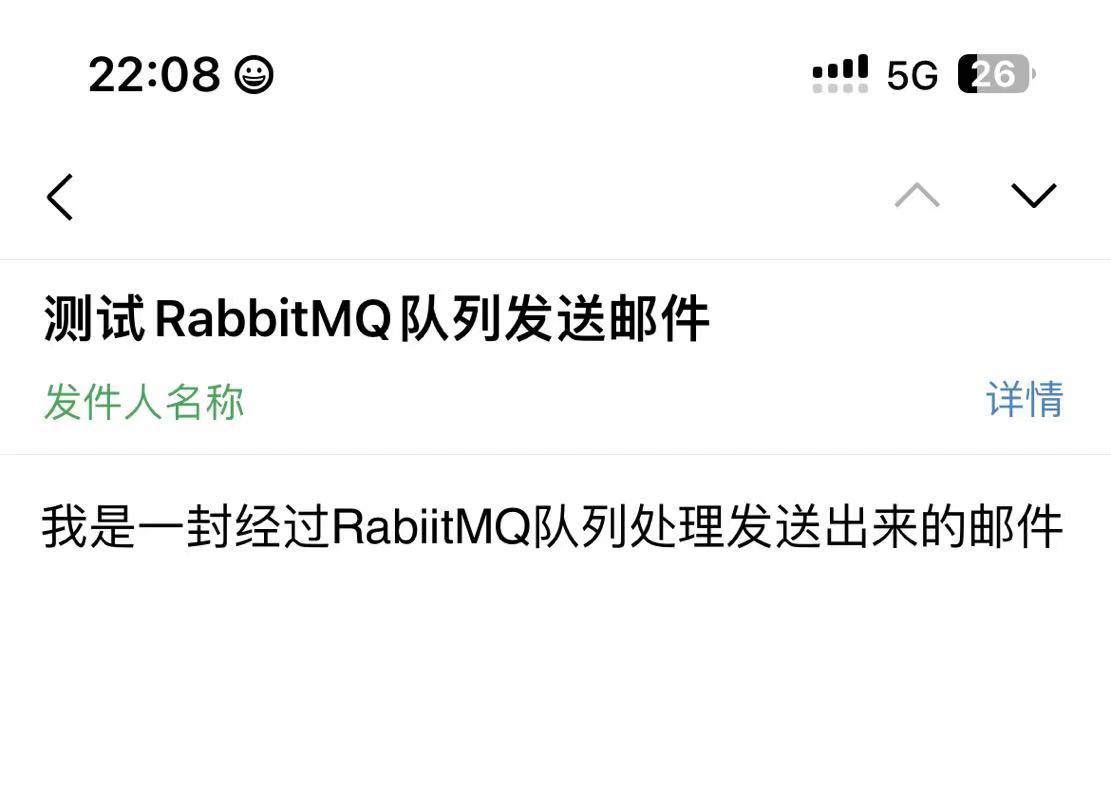1111x812 pixels.
Task: Tap the sender 发件人名称
Action: click(x=144, y=402)
